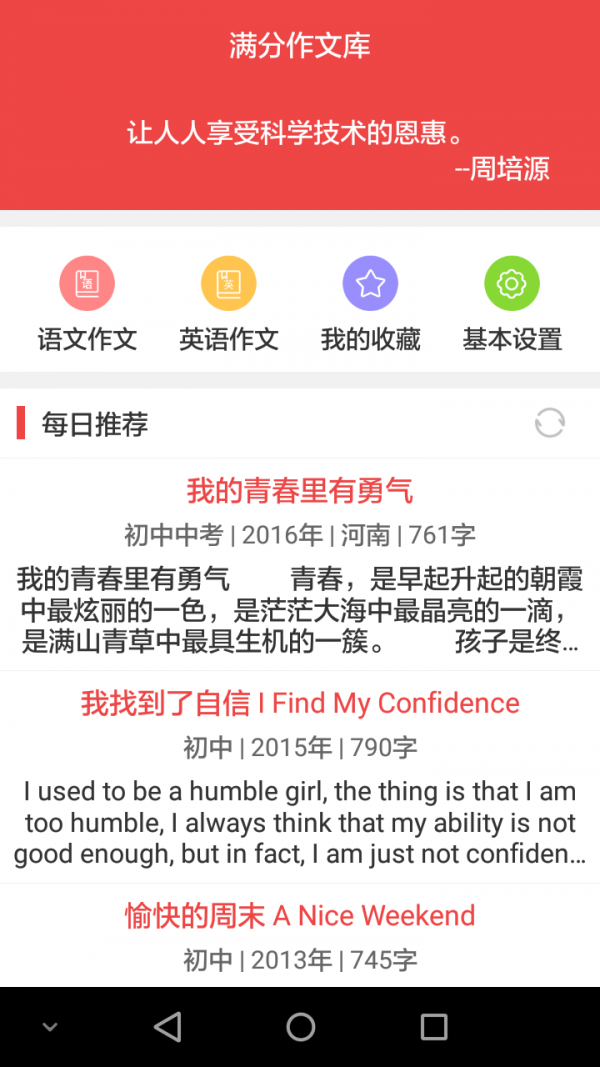Viewport: 600px width, 1067px height.
Task: Go to the home screen
Action: click(300, 1026)
